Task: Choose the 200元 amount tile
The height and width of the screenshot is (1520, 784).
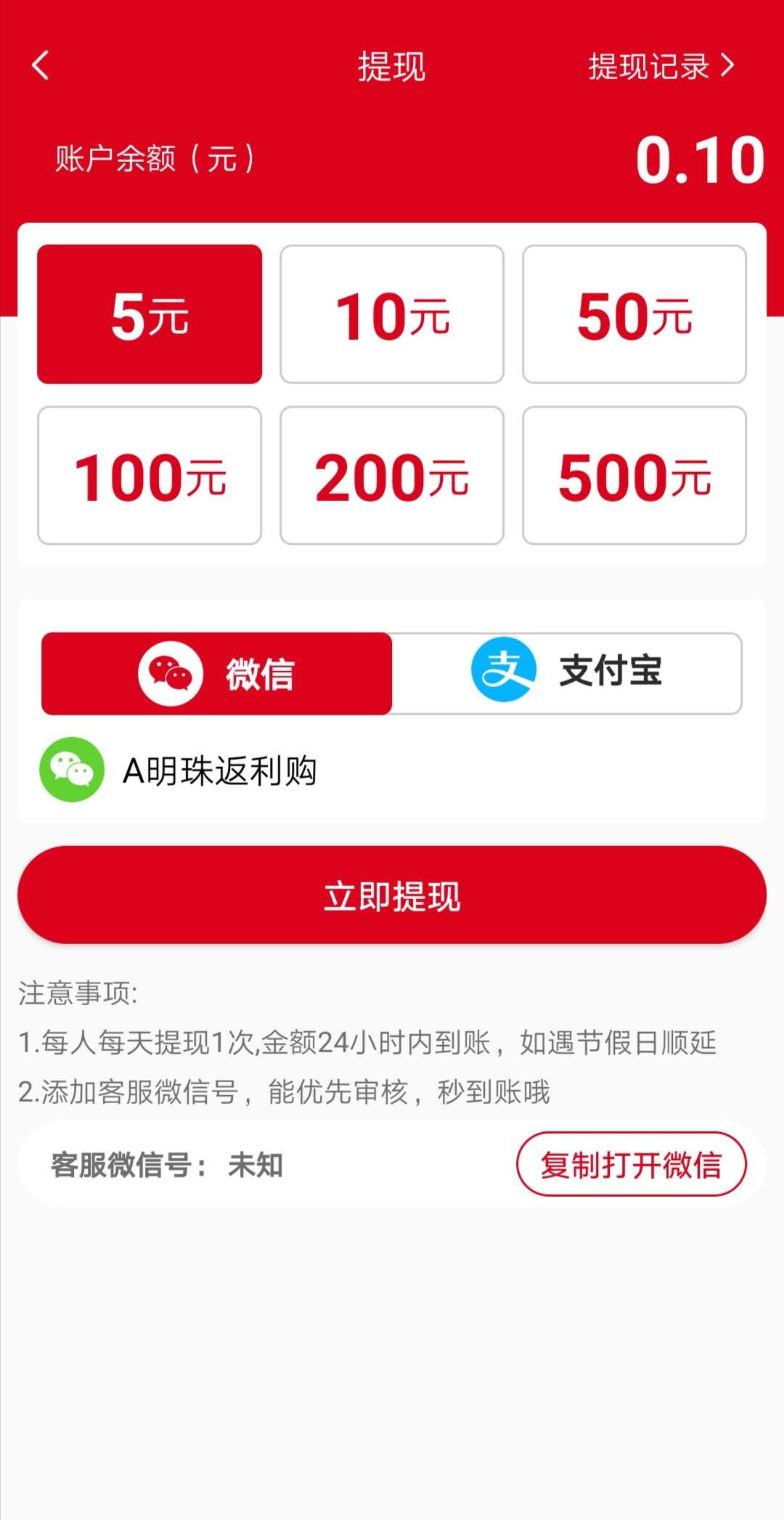Action: [x=392, y=475]
